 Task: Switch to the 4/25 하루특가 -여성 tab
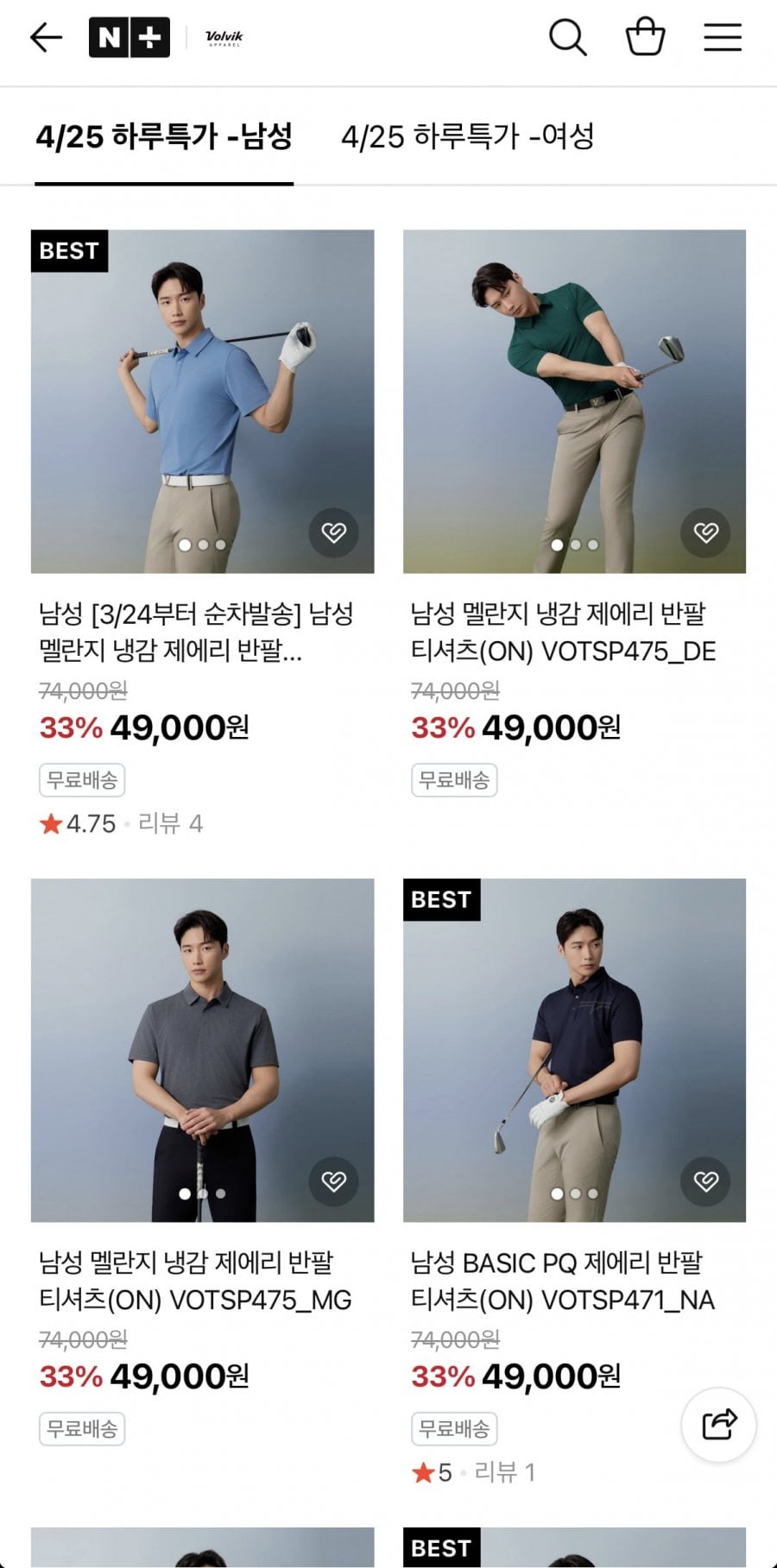click(467, 136)
